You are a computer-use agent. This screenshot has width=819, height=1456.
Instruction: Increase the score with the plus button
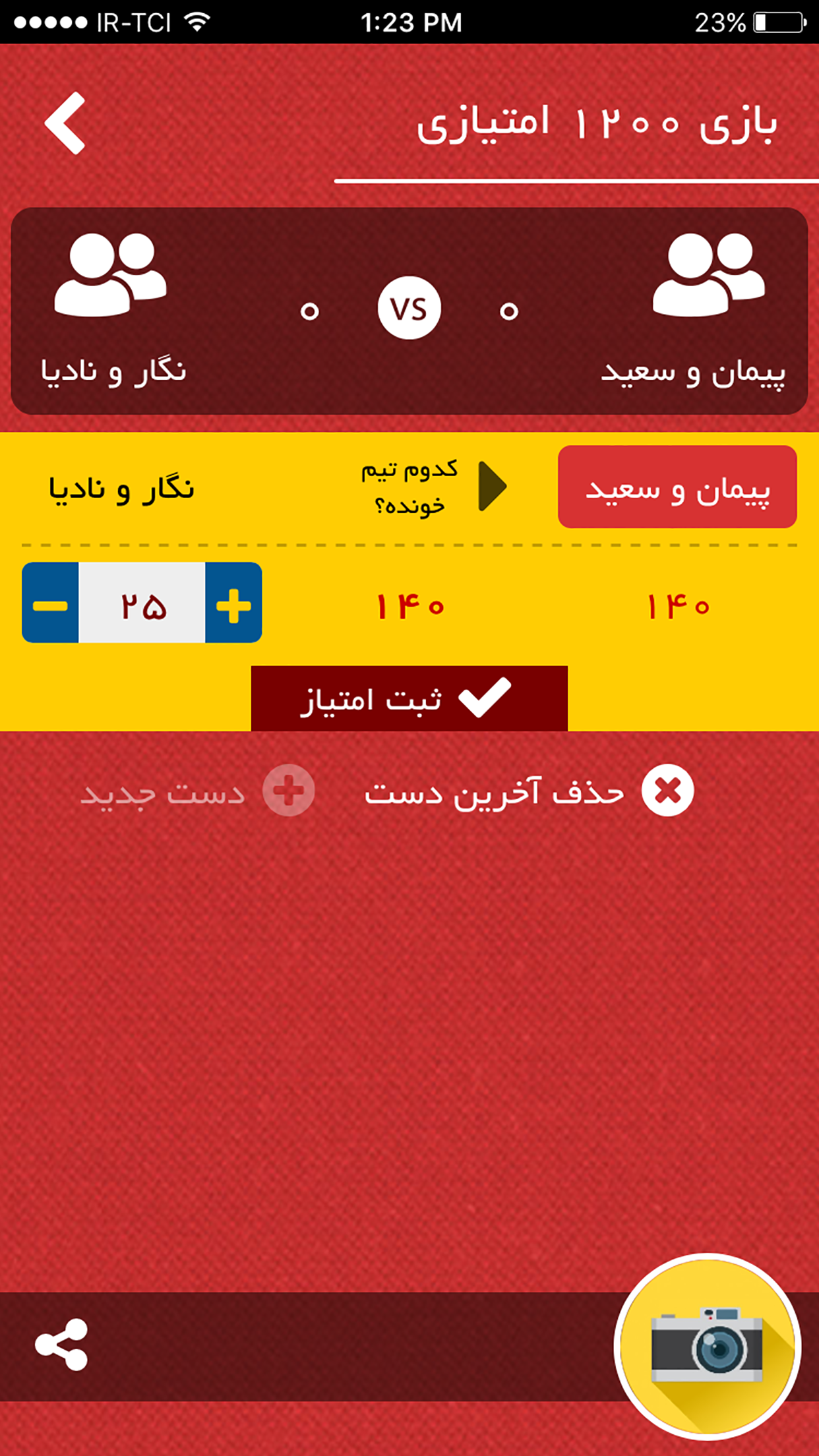click(x=233, y=603)
